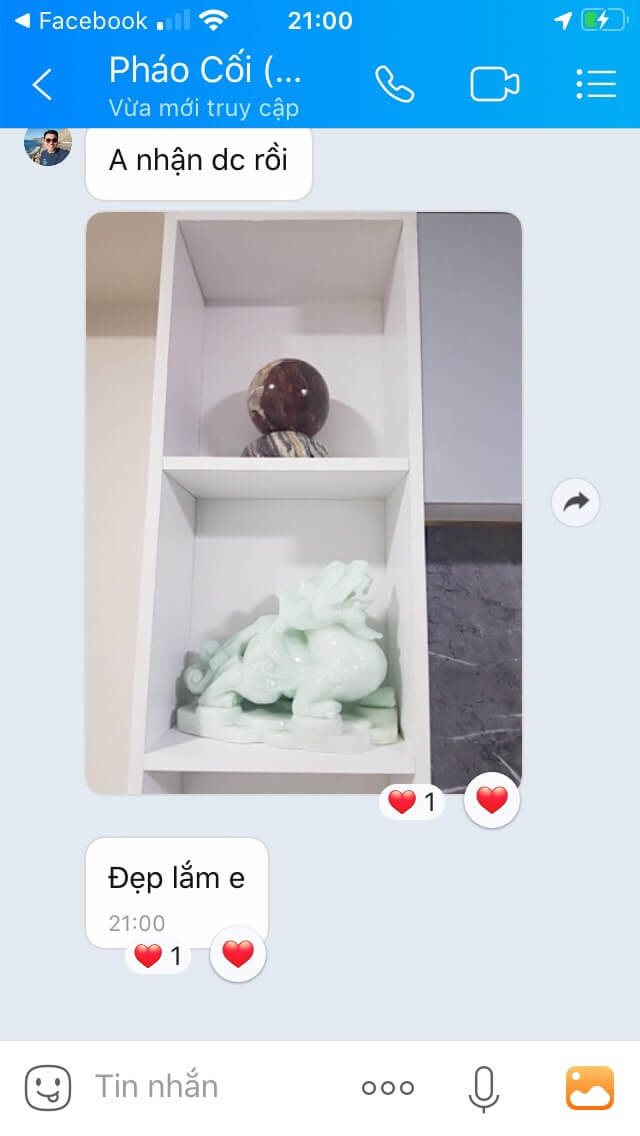
Task: View heart reactions on the photo
Action: [413, 801]
